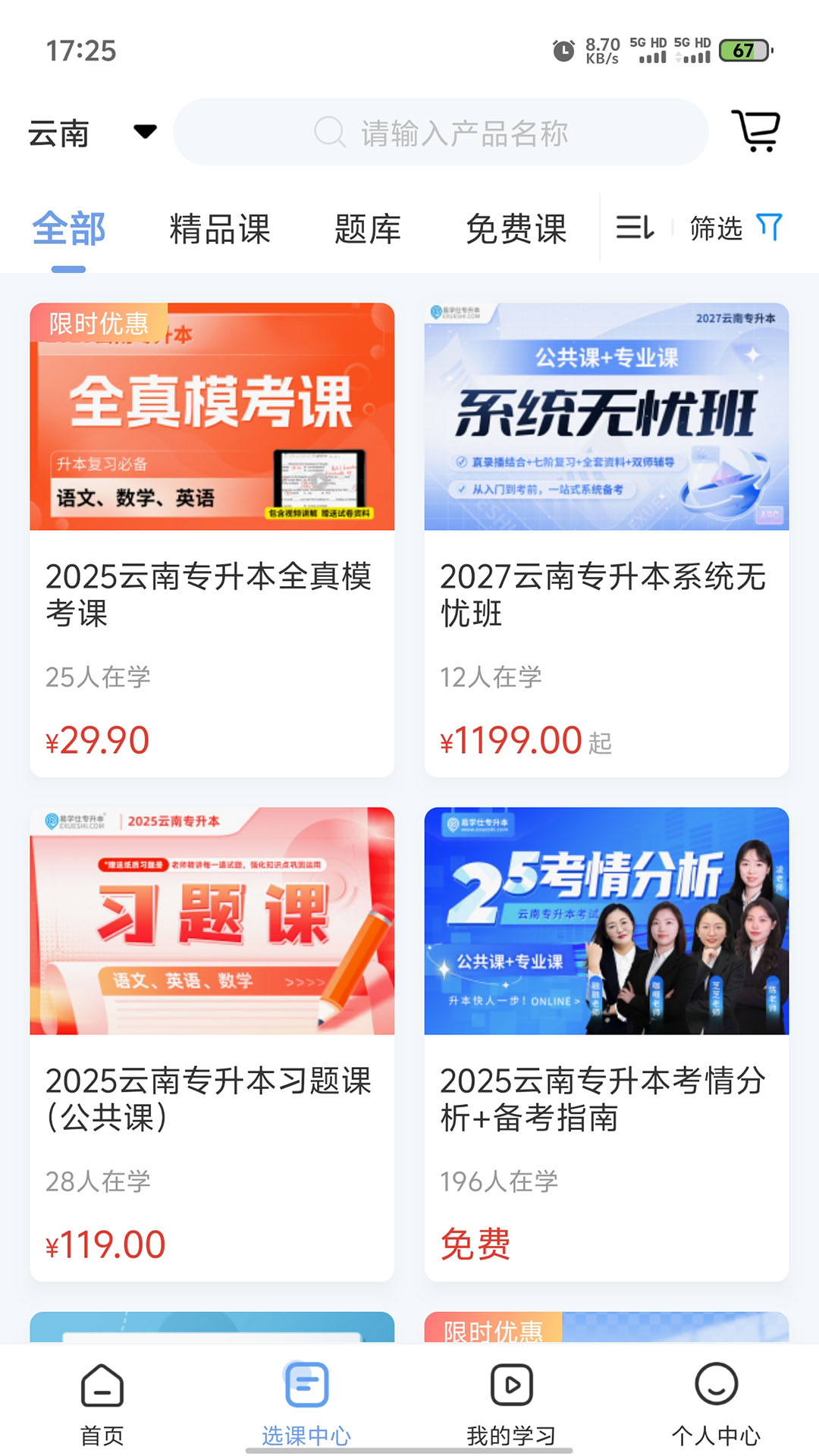Go to the 首页 tab
The width and height of the screenshot is (819, 1456).
click(102, 1403)
